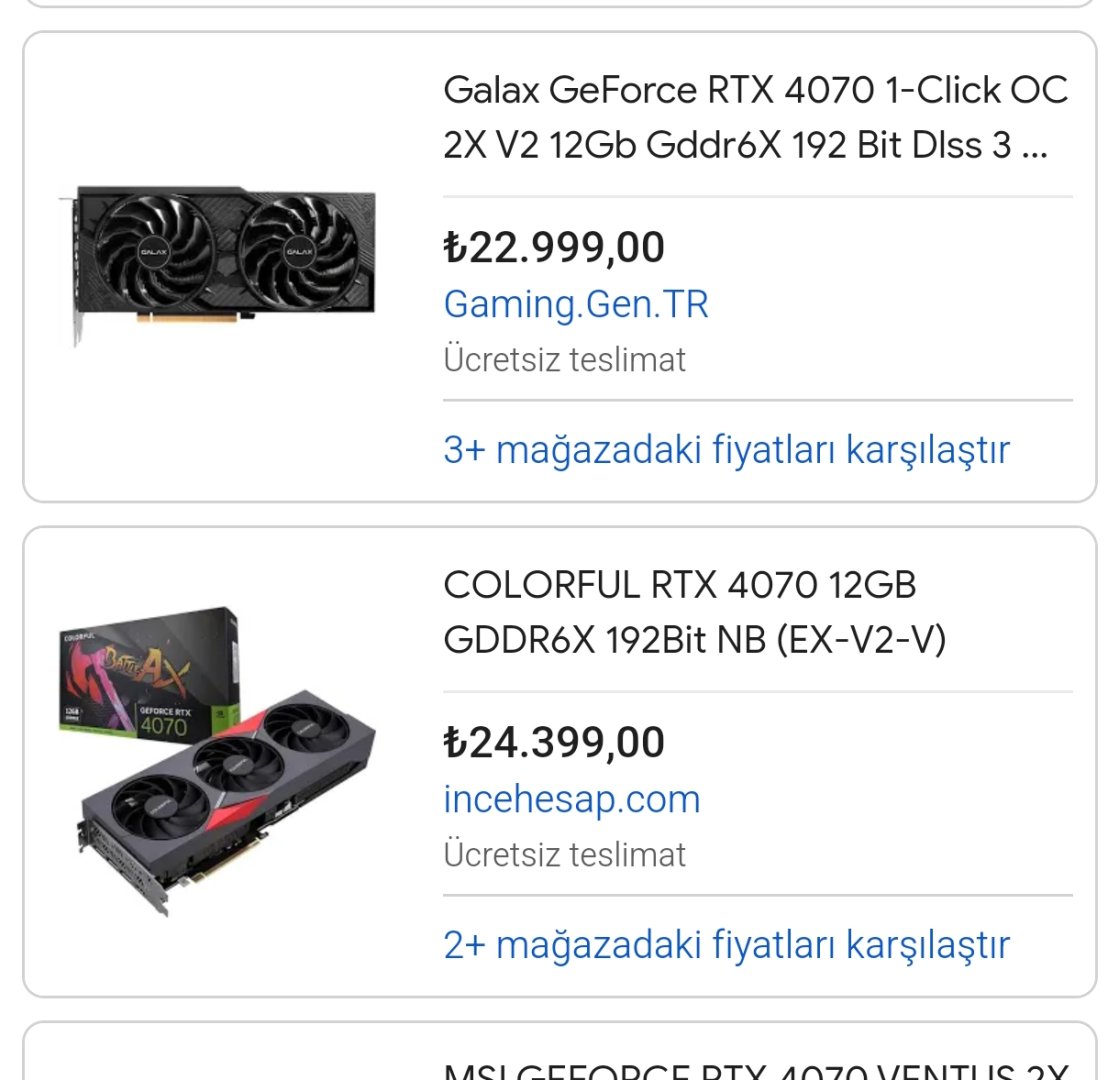The width and height of the screenshot is (1119, 1080).
Task: Compare prices in 2+ stores for COLORFUL
Action: click(x=726, y=945)
